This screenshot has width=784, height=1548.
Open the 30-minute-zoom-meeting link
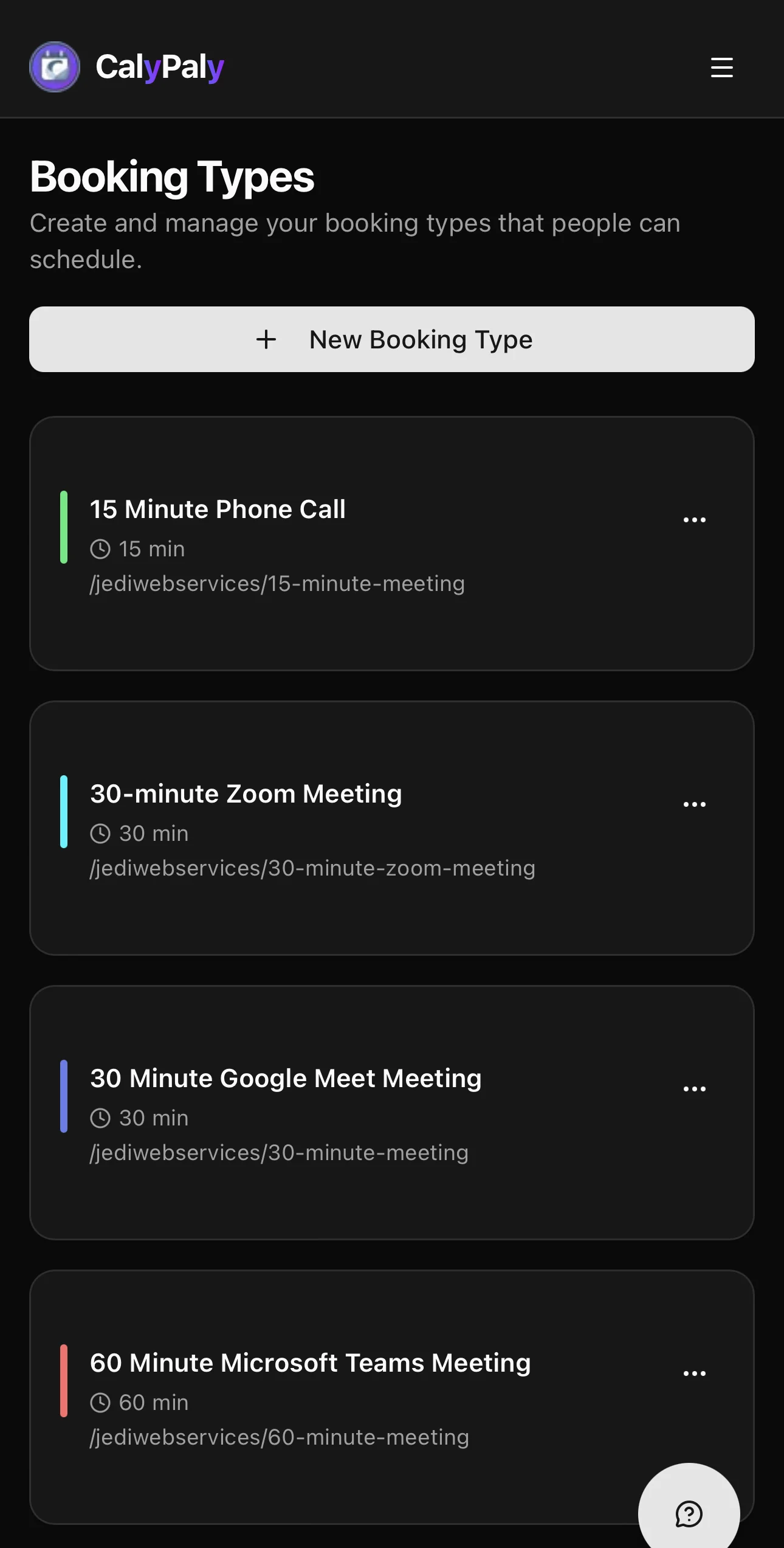312,868
